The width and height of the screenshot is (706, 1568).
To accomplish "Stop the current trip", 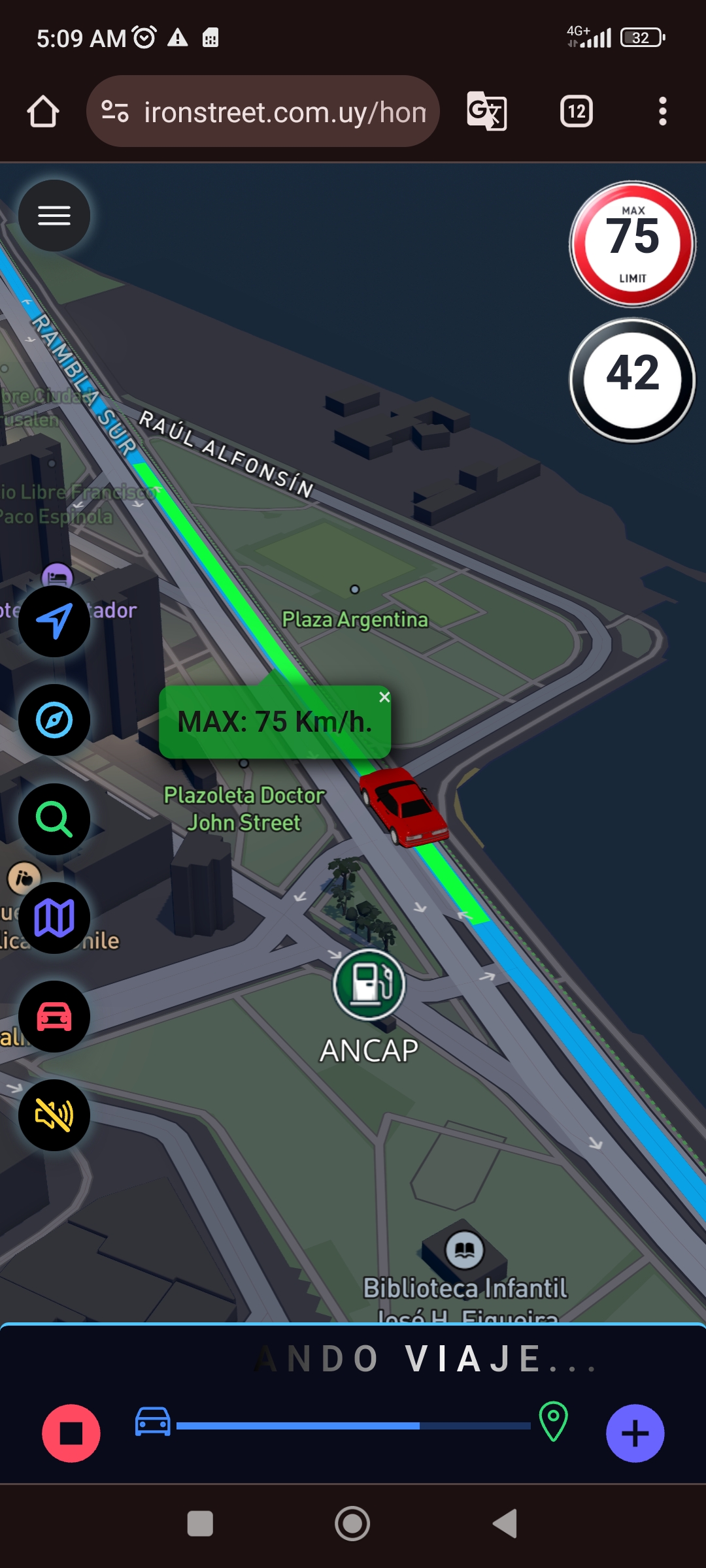I will [x=71, y=1433].
